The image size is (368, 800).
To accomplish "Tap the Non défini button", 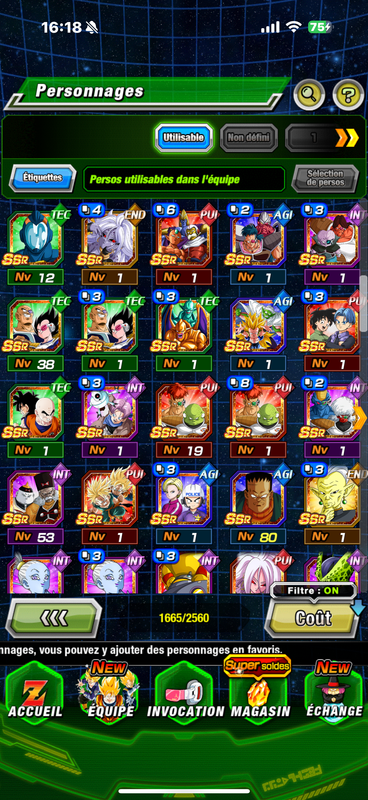I will tap(249, 137).
